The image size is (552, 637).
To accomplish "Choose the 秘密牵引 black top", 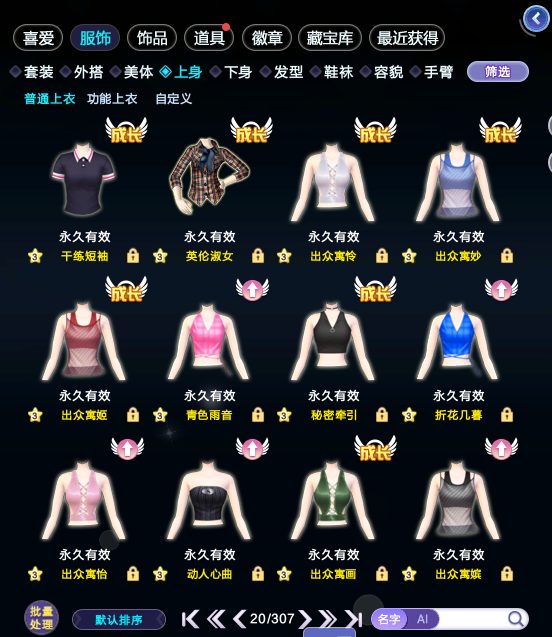I will pos(333,341).
